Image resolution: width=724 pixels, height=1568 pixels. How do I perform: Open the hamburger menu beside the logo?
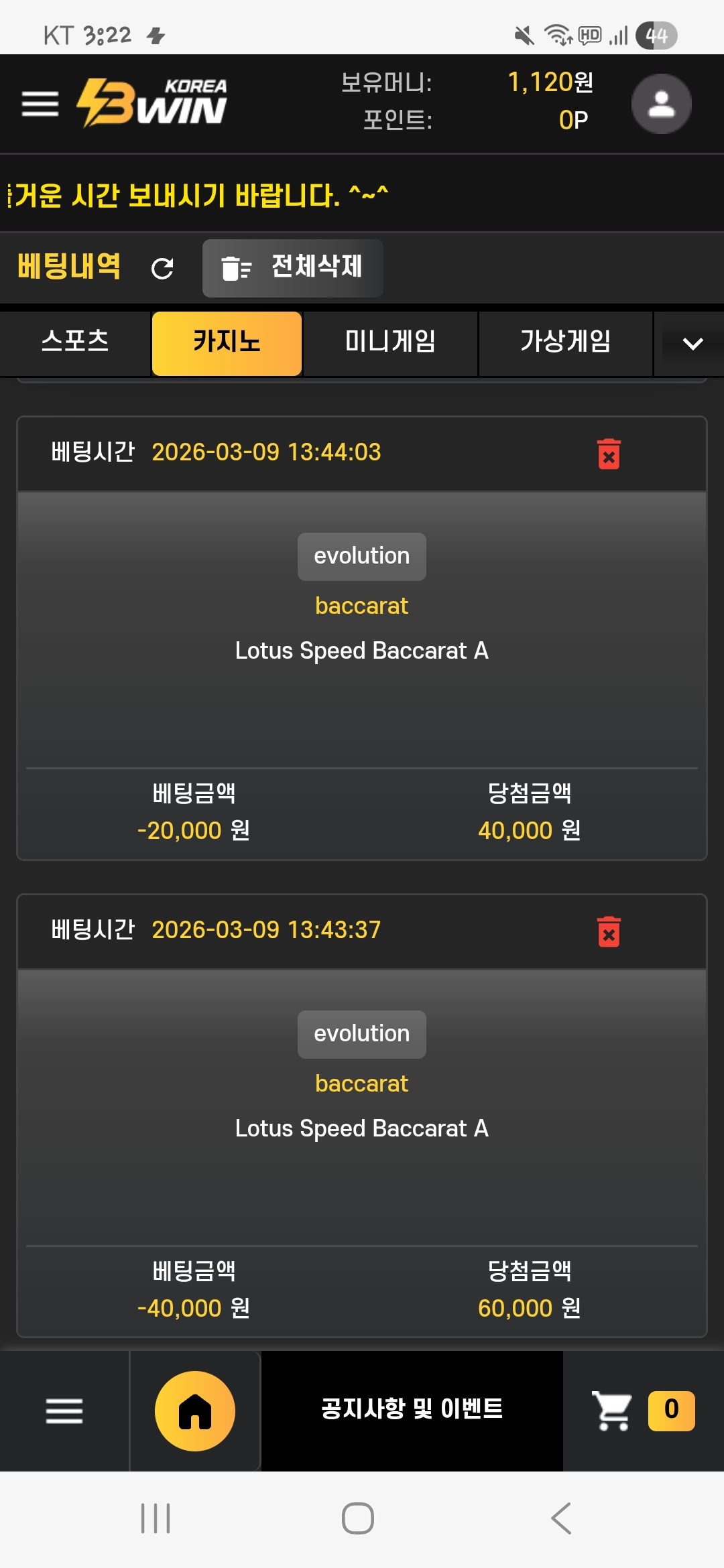[x=40, y=104]
